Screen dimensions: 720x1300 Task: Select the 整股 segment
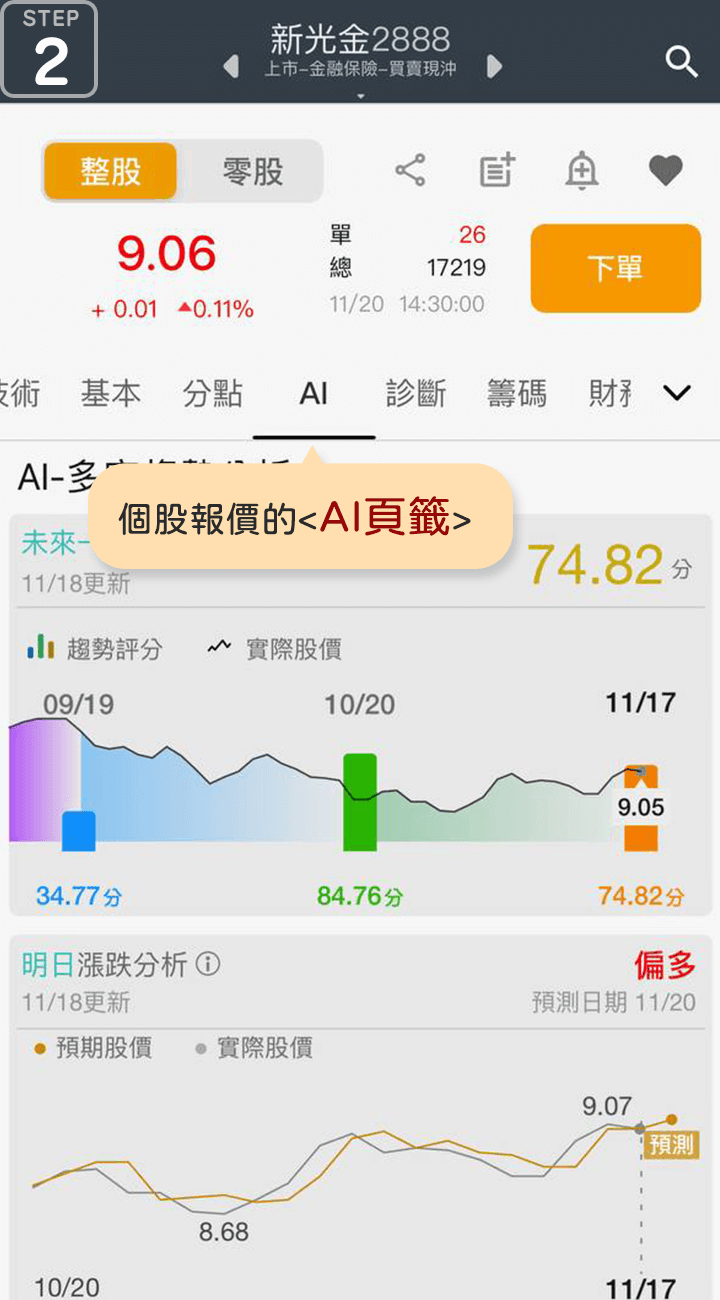(110, 171)
